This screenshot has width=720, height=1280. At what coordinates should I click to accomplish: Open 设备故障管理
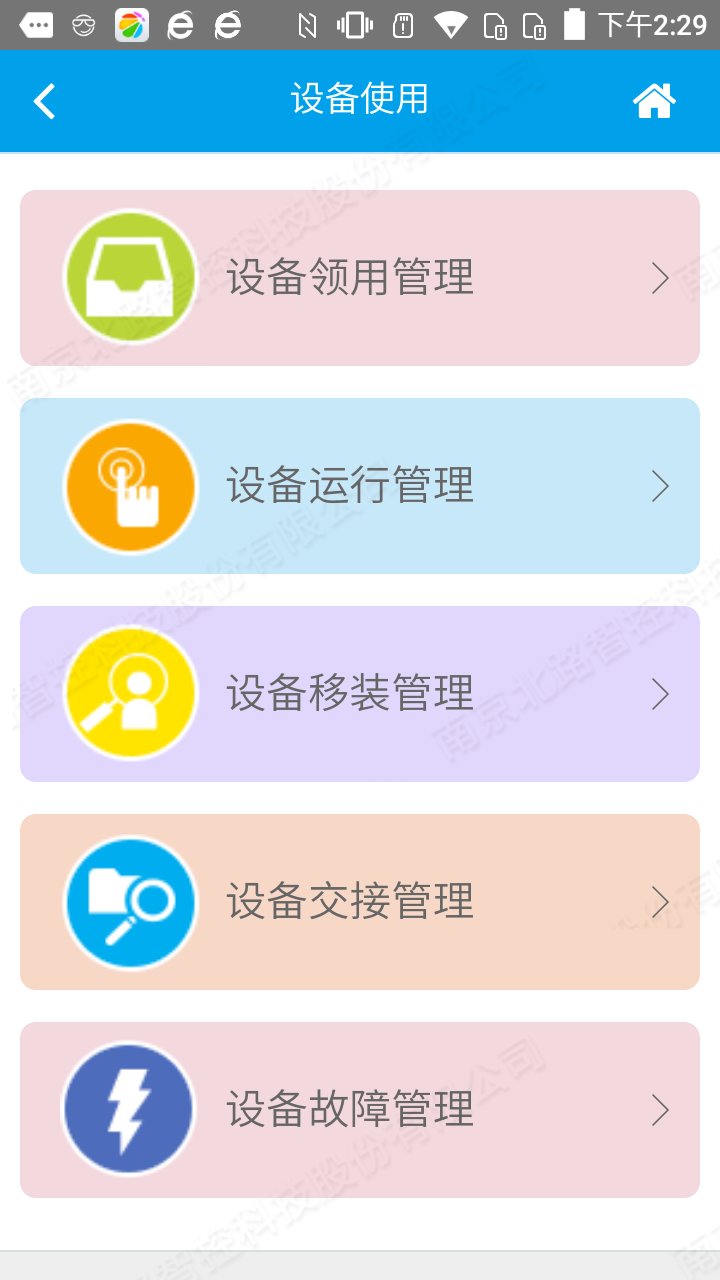pyautogui.click(x=360, y=1110)
